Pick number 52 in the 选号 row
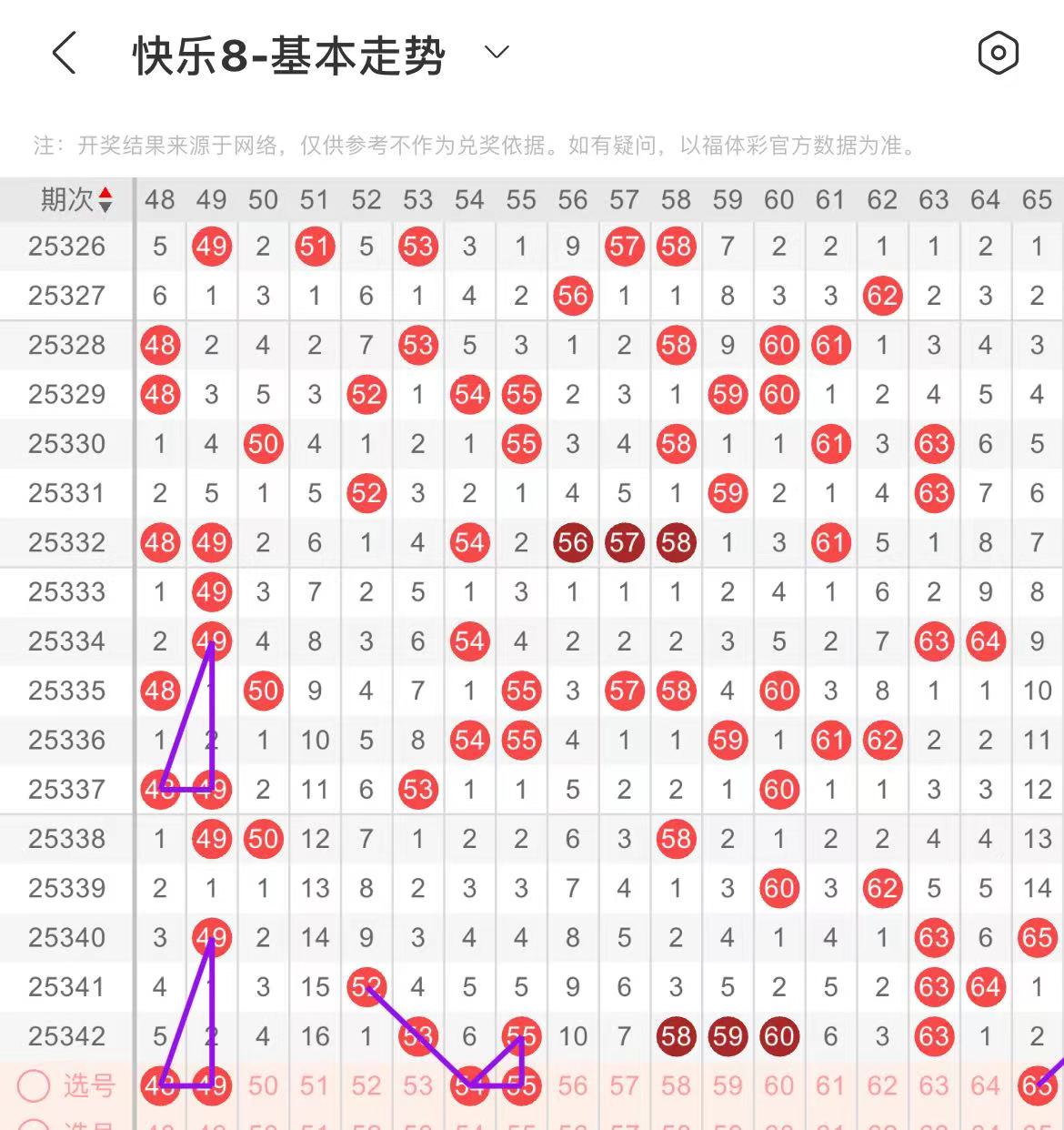 [x=366, y=1085]
